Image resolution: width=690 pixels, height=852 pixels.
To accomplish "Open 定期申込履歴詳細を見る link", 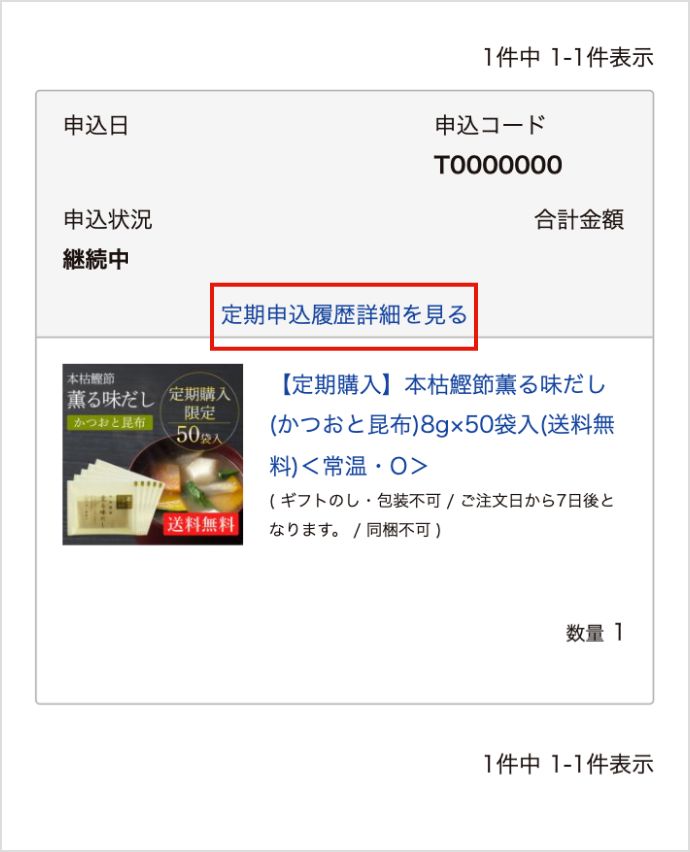I will click(344, 316).
